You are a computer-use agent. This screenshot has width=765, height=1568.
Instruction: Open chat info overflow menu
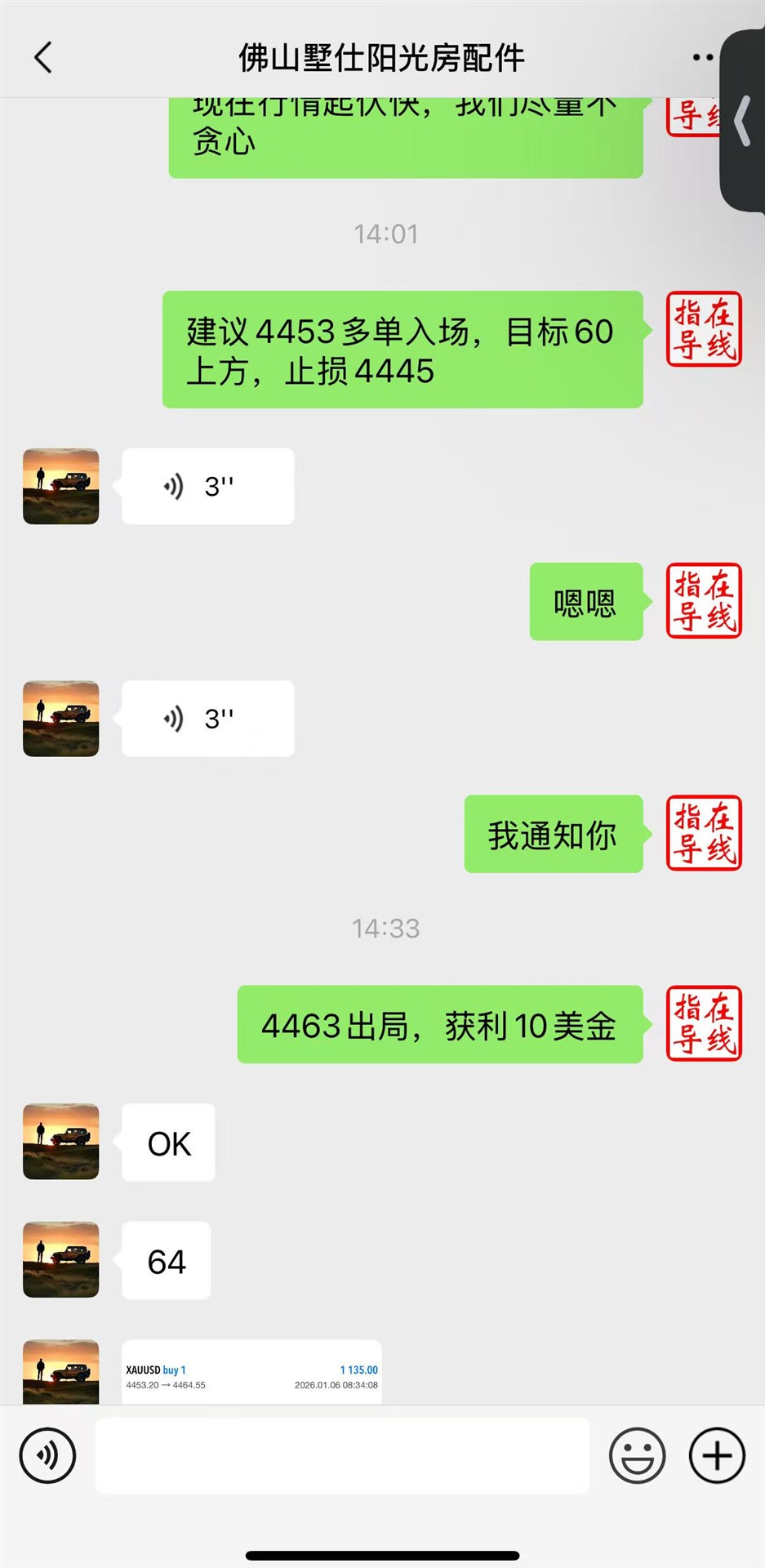click(x=702, y=58)
